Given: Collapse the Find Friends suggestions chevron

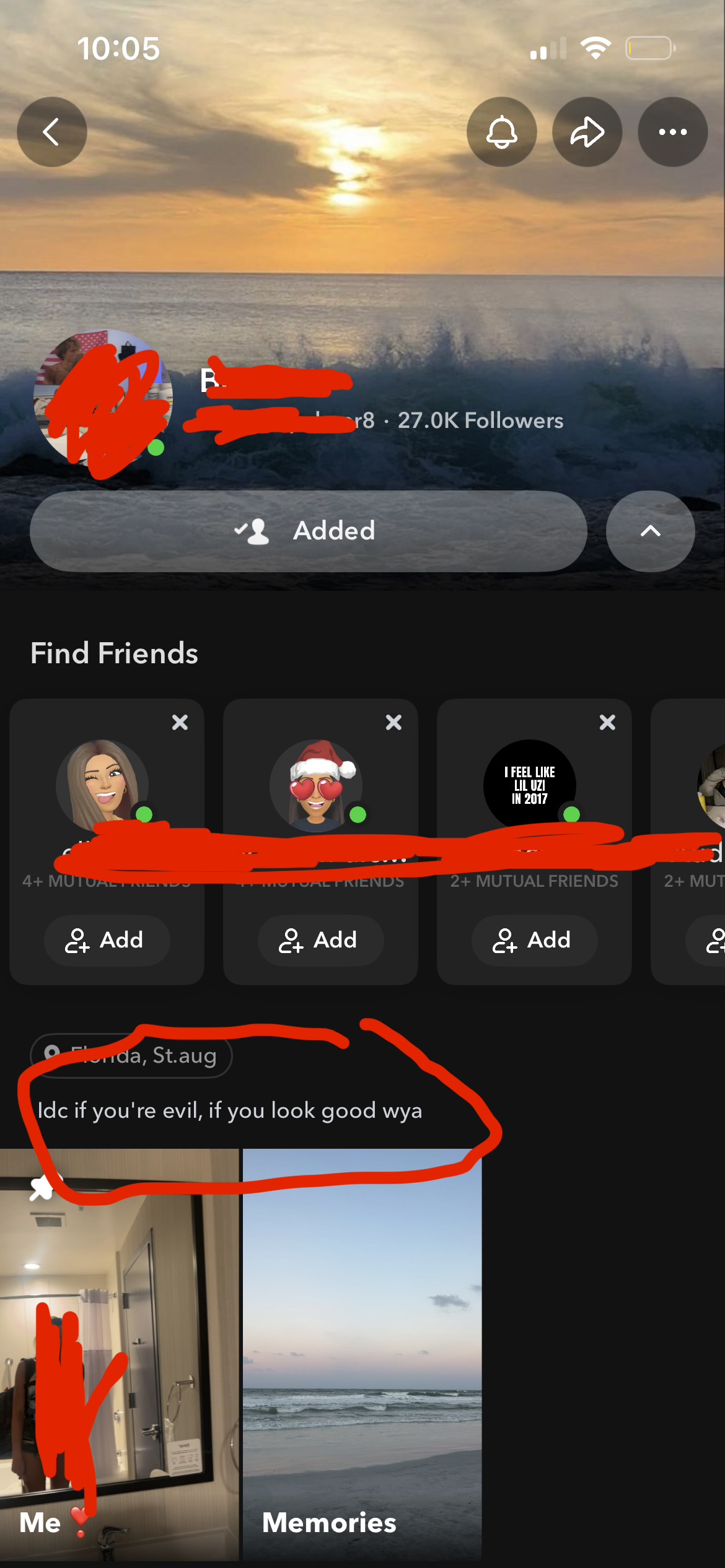Looking at the screenshot, I should point(650,531).
